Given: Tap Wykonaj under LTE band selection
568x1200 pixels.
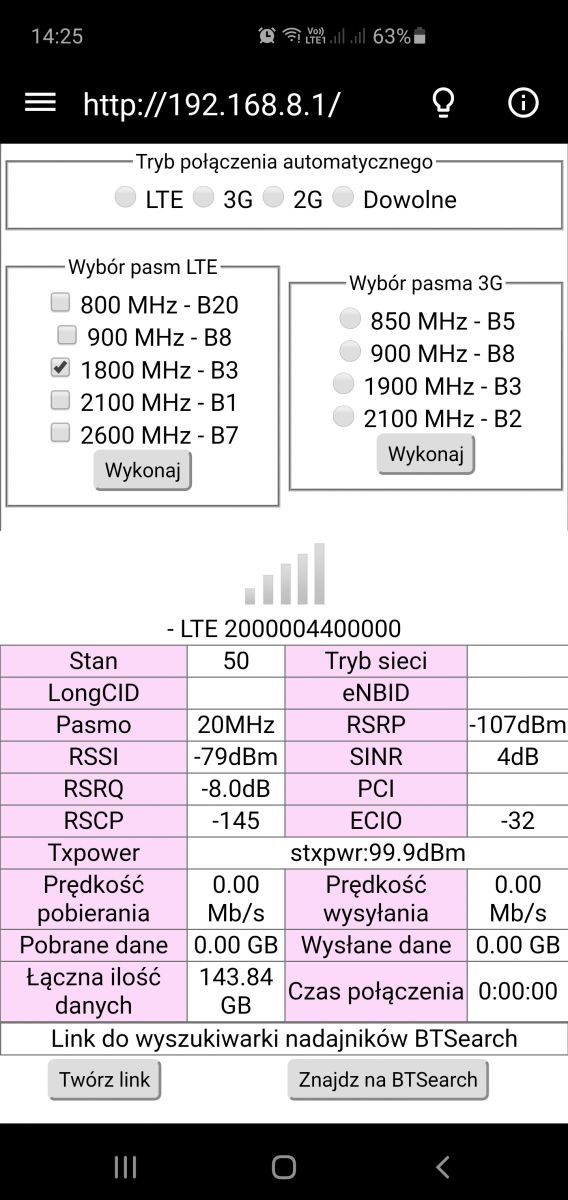Looking at the screenshot, I should (x=143, y=471).
